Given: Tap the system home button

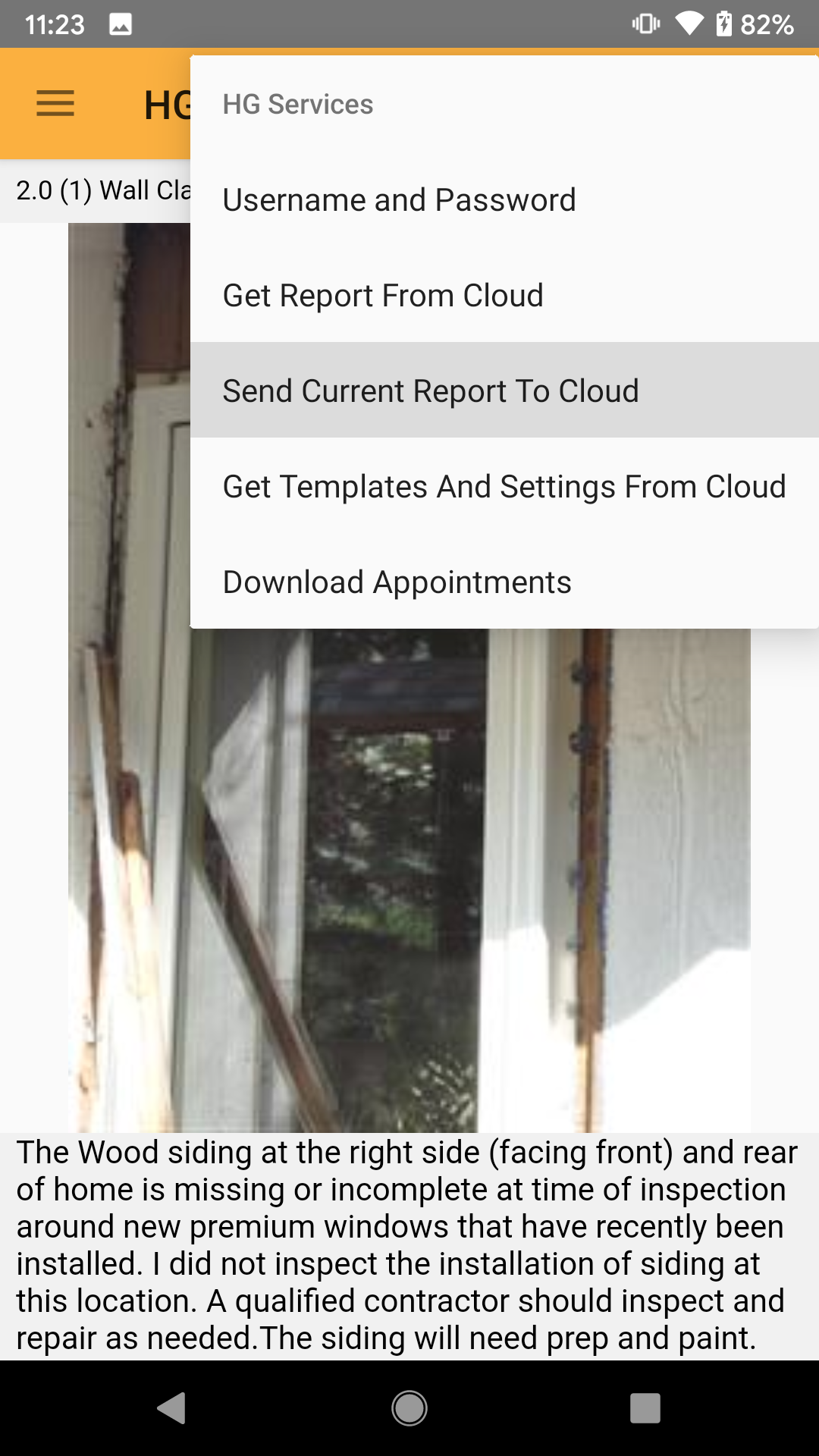Looking at the screenshot, I should click(x=409, y=1408).
